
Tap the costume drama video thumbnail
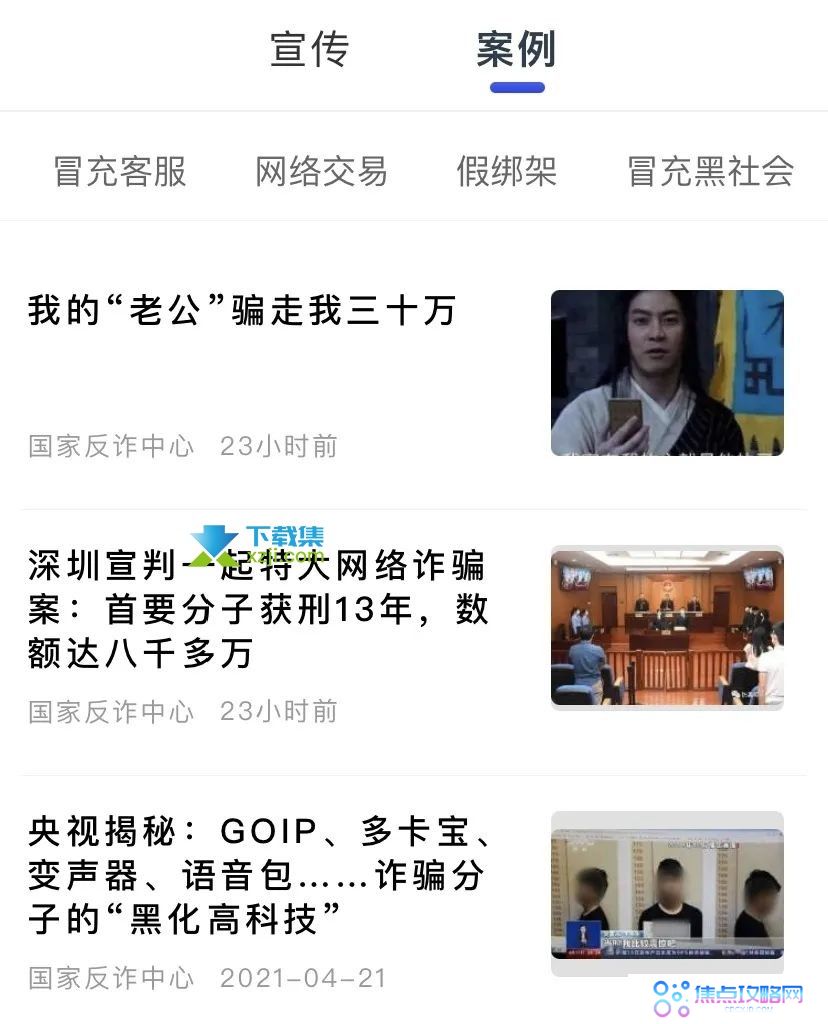coord(666,372)
